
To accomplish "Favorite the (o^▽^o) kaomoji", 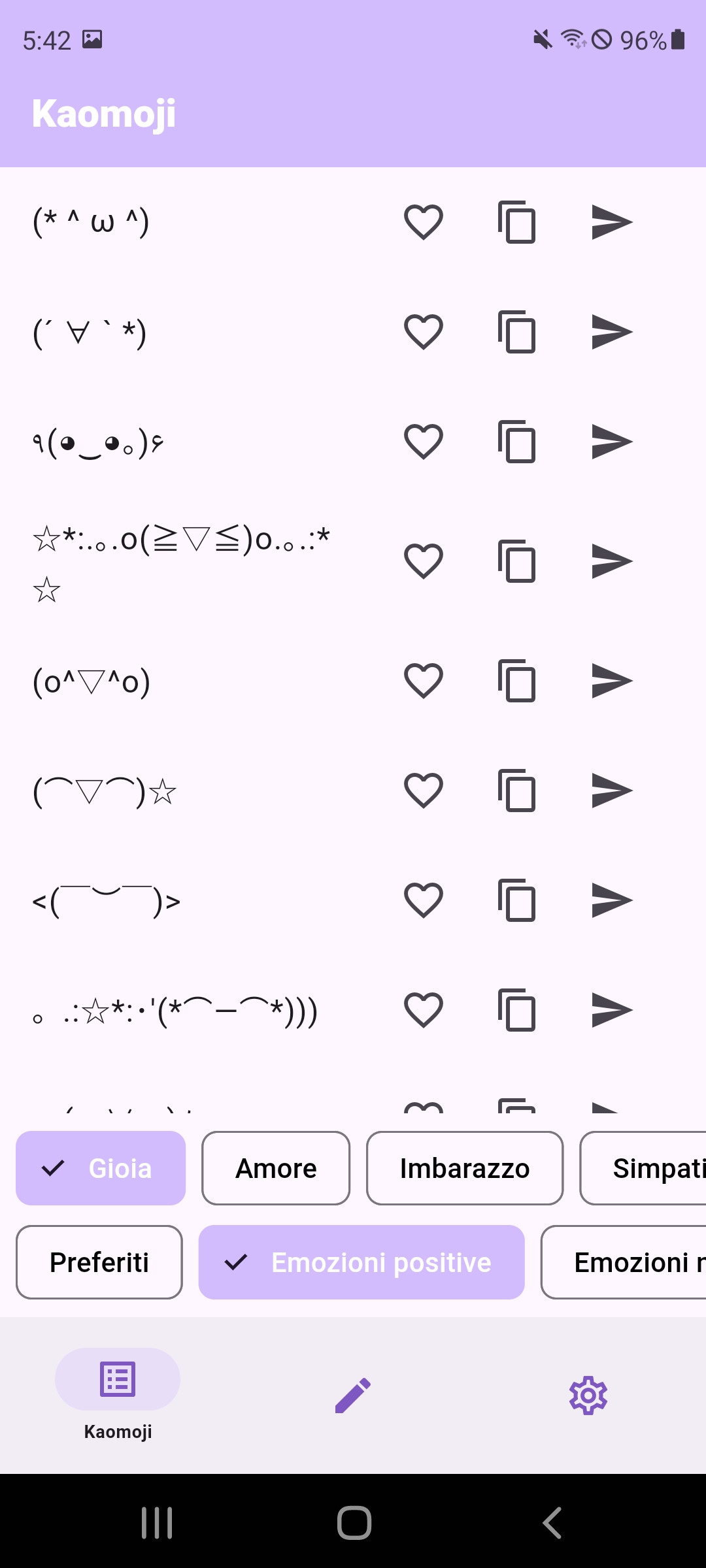I will (x=424, y=681).
